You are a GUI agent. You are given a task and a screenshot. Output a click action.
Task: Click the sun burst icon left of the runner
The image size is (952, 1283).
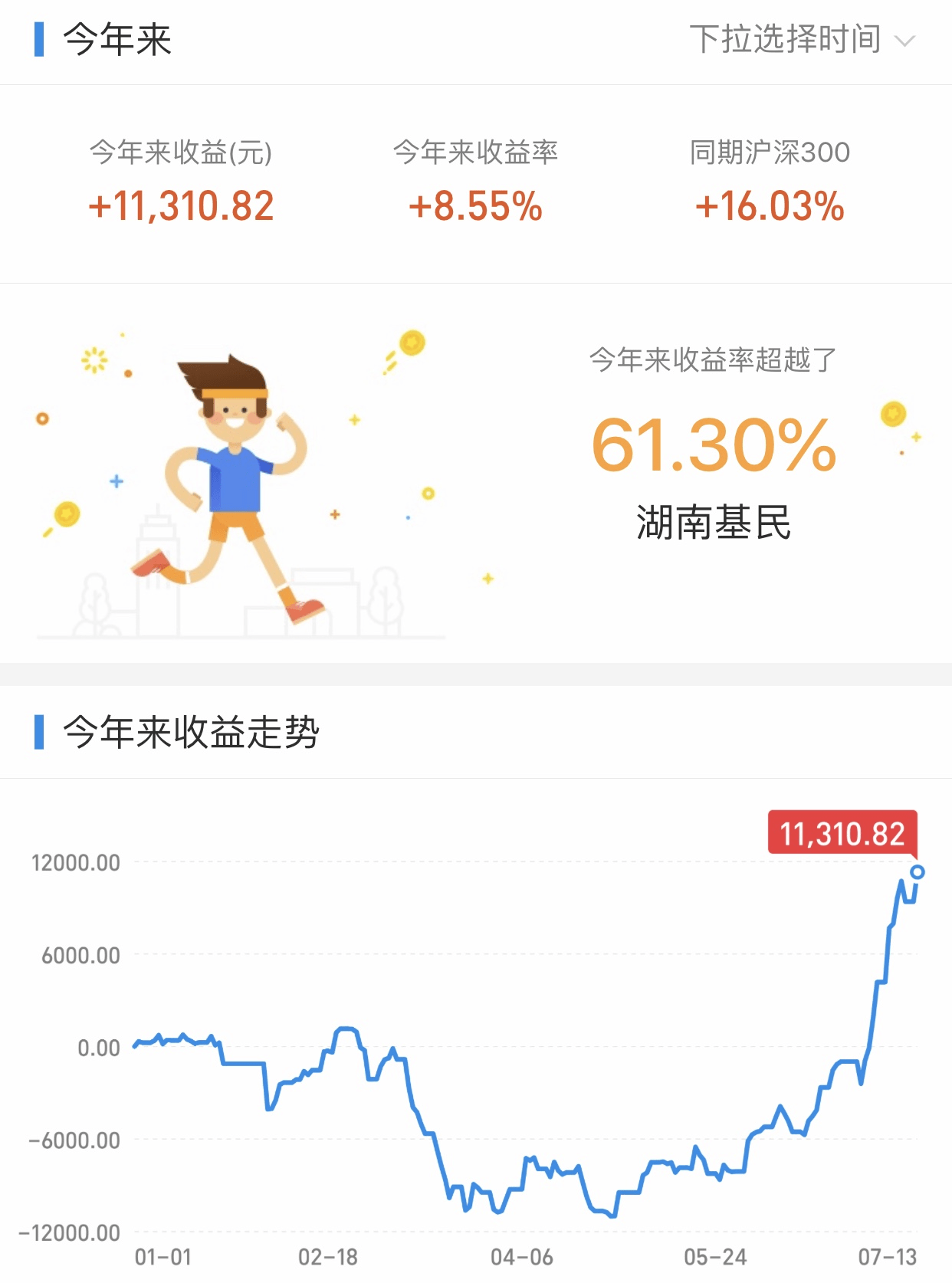pos(94,360)
